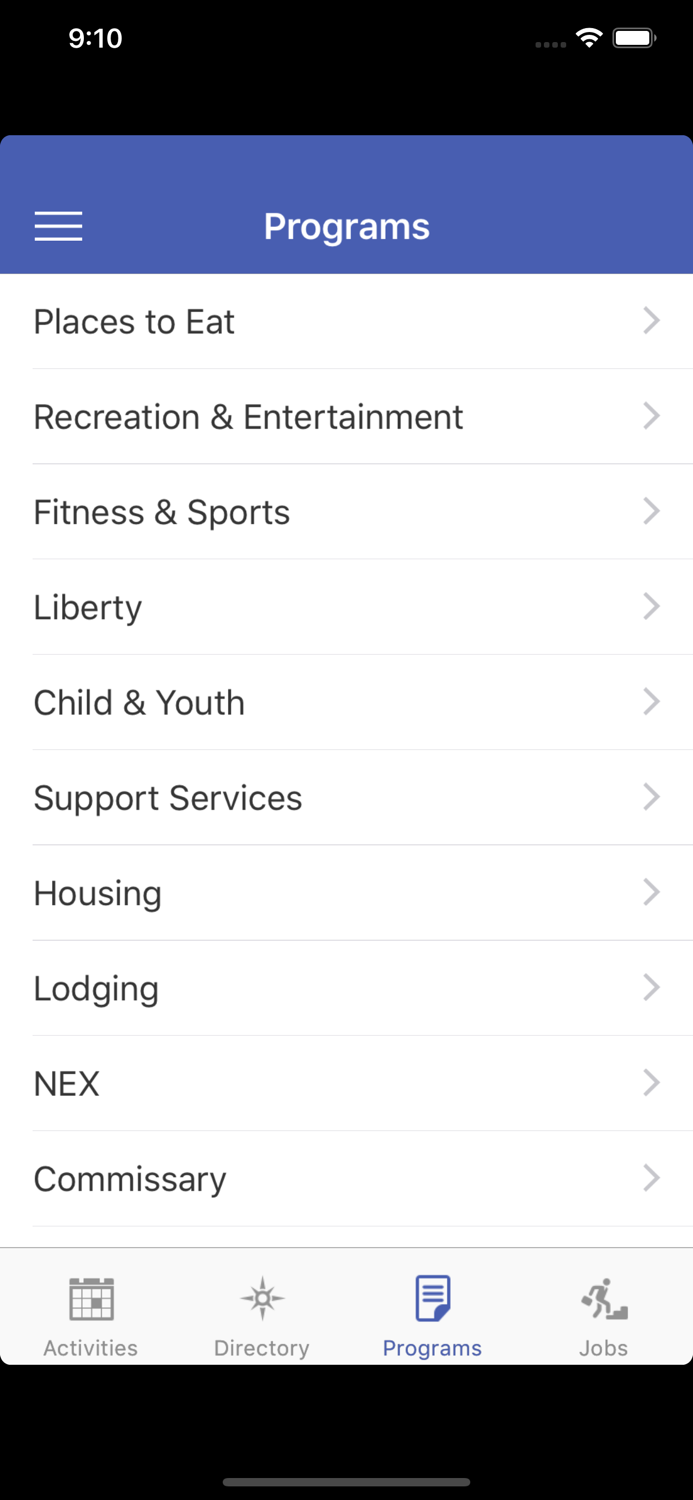The height and width of the screenshot is (1500, 693).
Task: Open Child & Youth programs
Action: pos(346,702)
